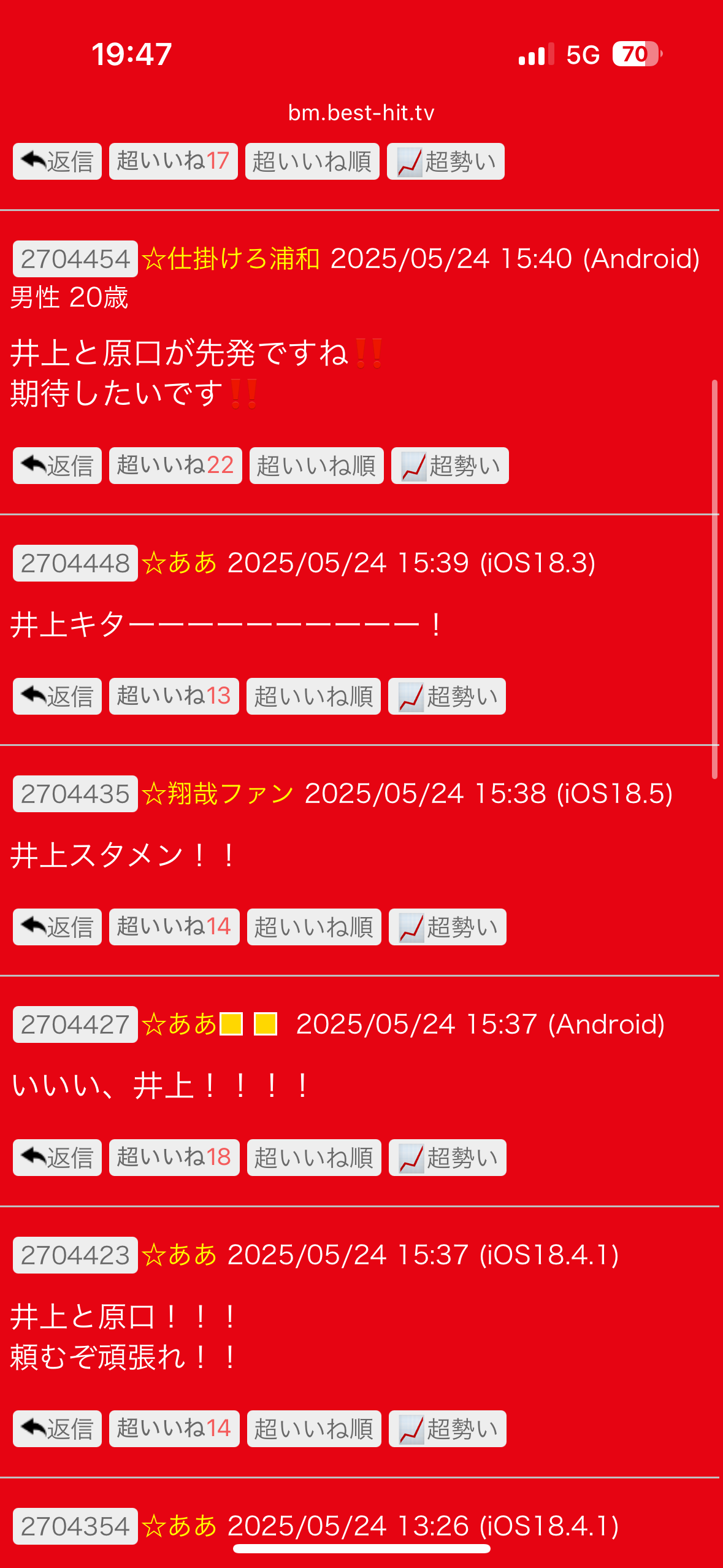723x1568 pixels.
Task: Open post number 2704435
Action: point(75,794)
